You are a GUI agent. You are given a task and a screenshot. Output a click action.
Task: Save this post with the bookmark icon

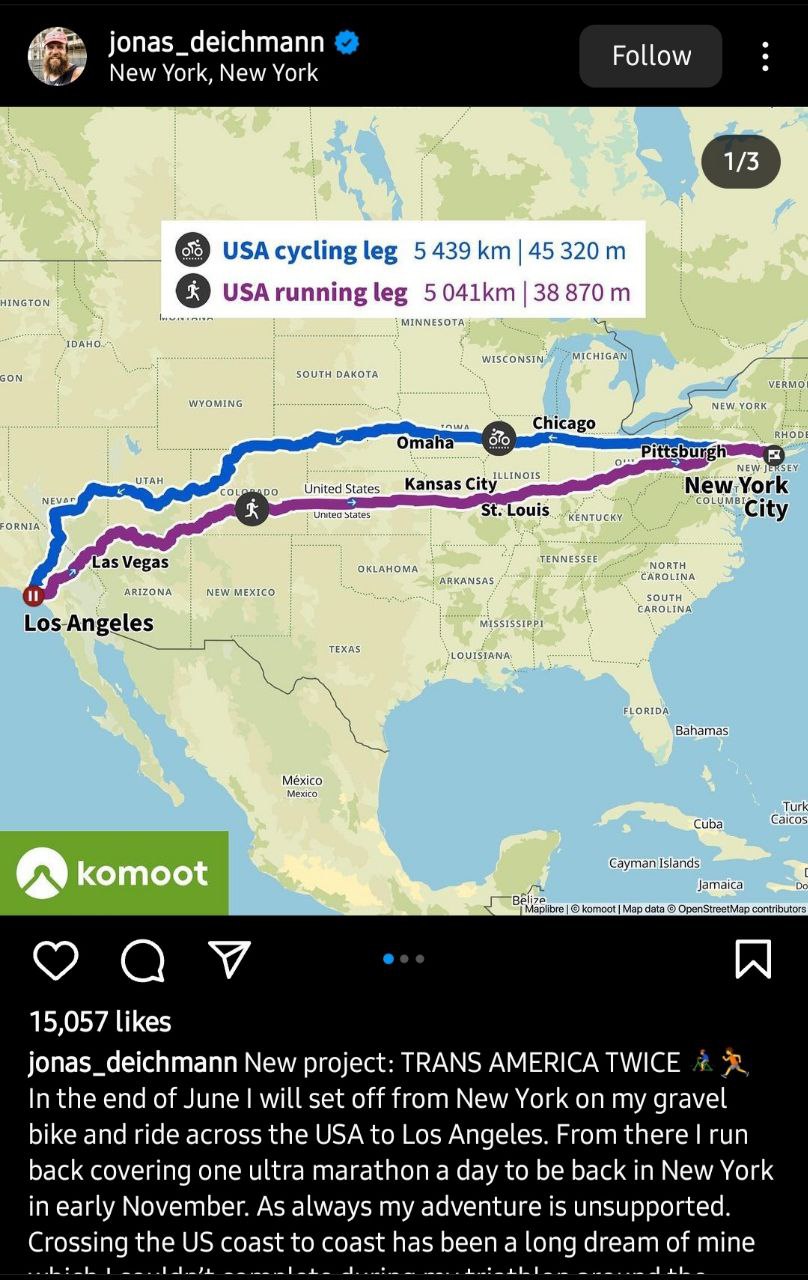coord(752,959)
